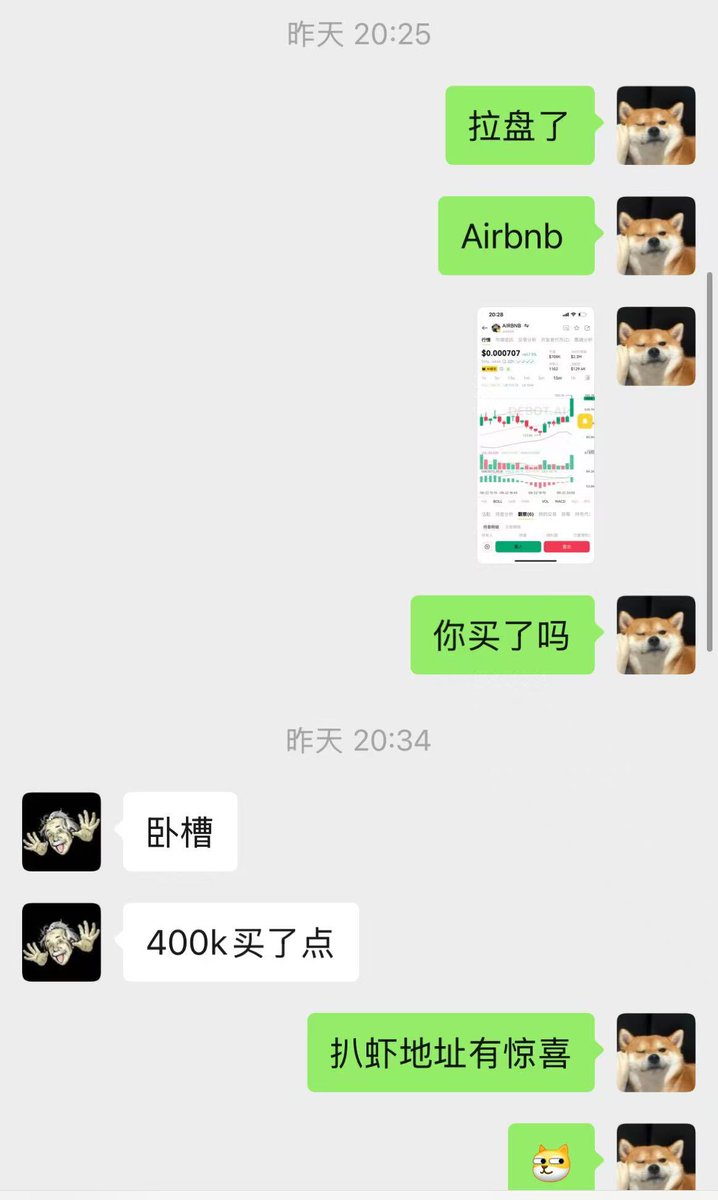Open sender's Shiba avatar beside the '拉盘了' message
Viewport: 718px width, 1200px height.
click(656, 125)
